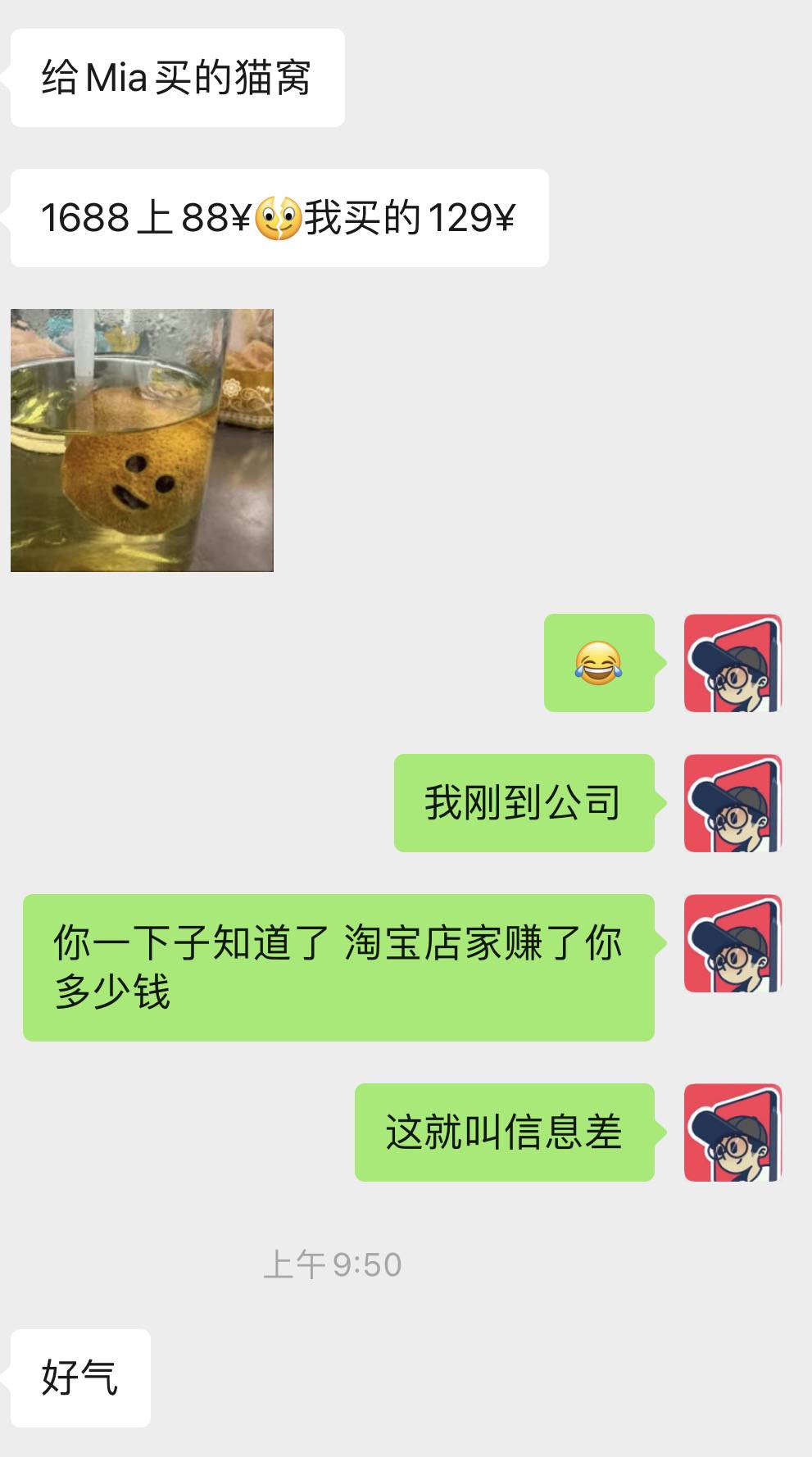The image size is (812, 1457).
Task: Tap the avatar next to 我刚到公司
Action: tap(733, 803)
